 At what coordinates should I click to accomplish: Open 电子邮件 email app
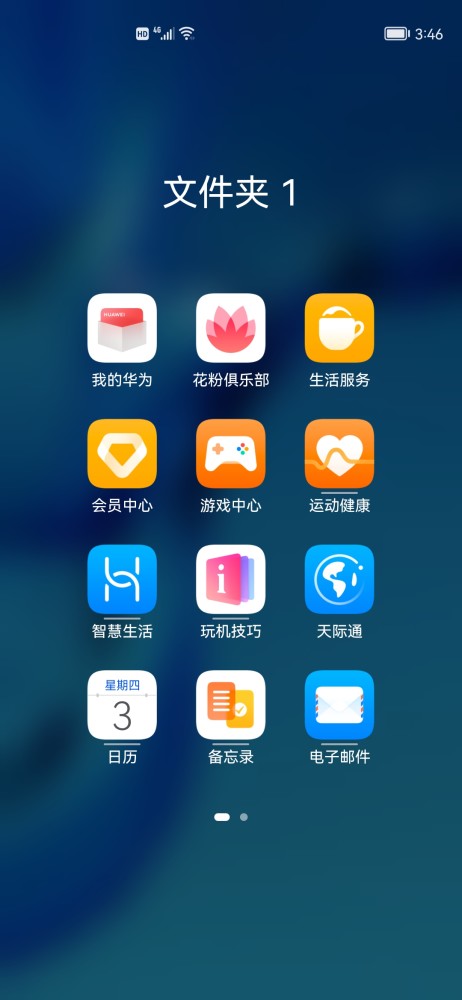coord(339,705)
